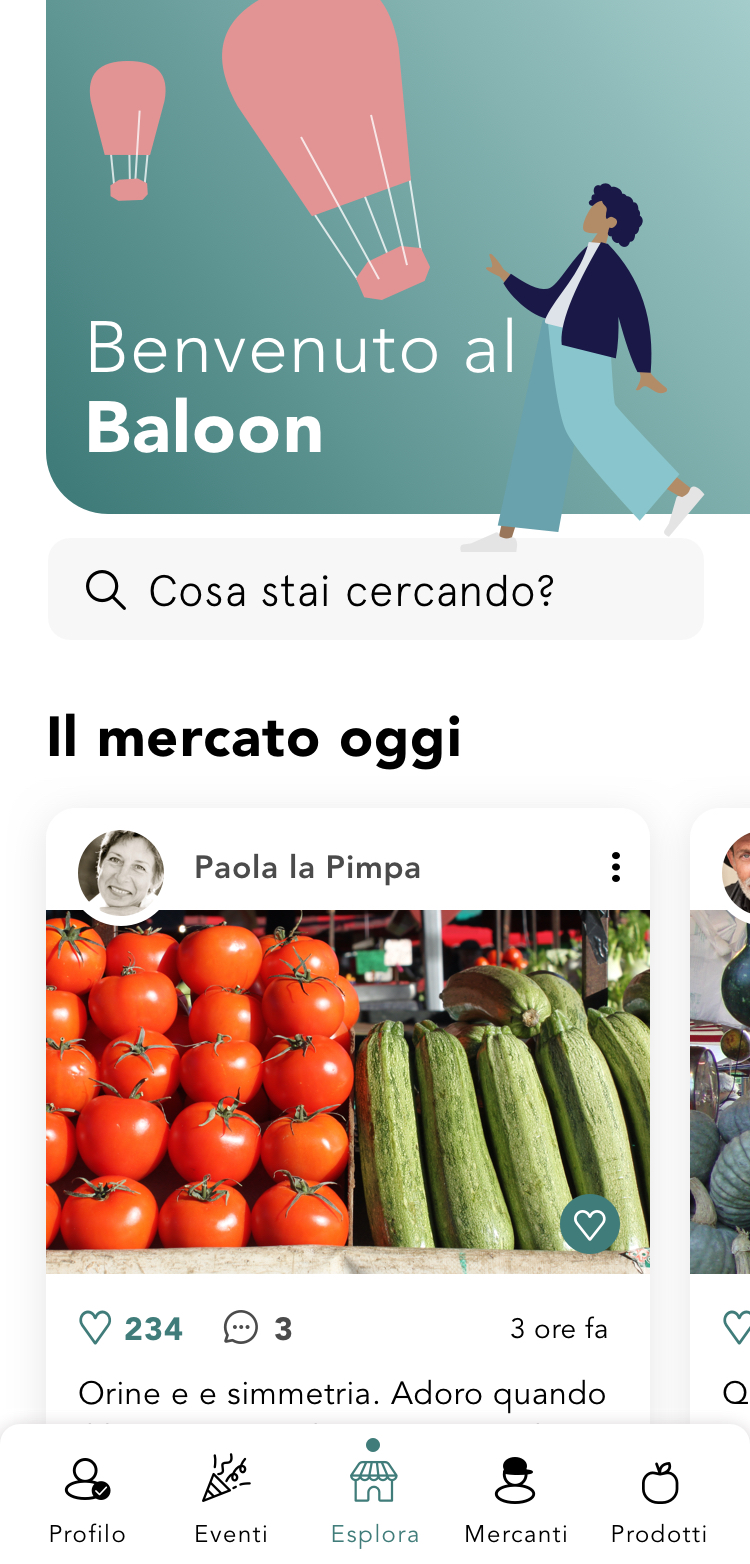Go to the Eventi tab
This screenshot has width=750, height=1564.
[231, 1500]
